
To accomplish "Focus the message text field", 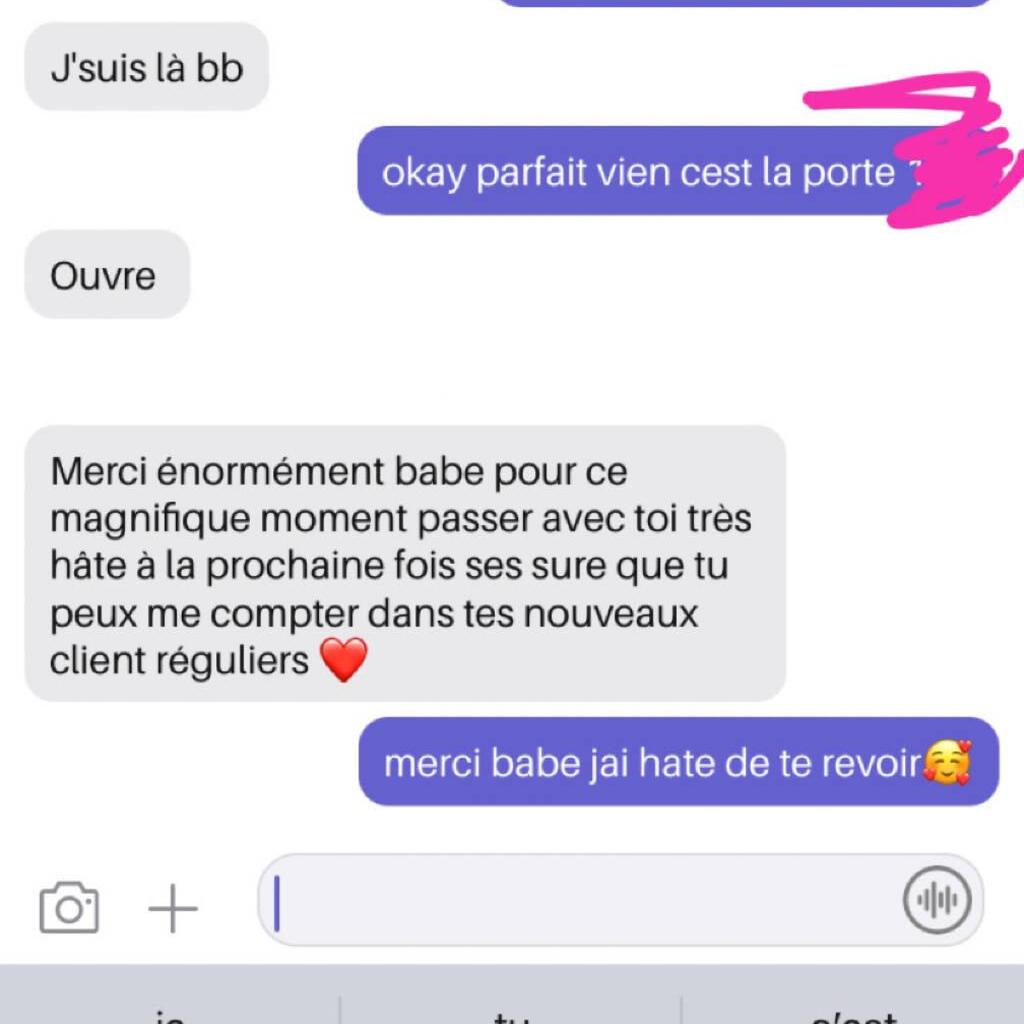I will [580, 900].
